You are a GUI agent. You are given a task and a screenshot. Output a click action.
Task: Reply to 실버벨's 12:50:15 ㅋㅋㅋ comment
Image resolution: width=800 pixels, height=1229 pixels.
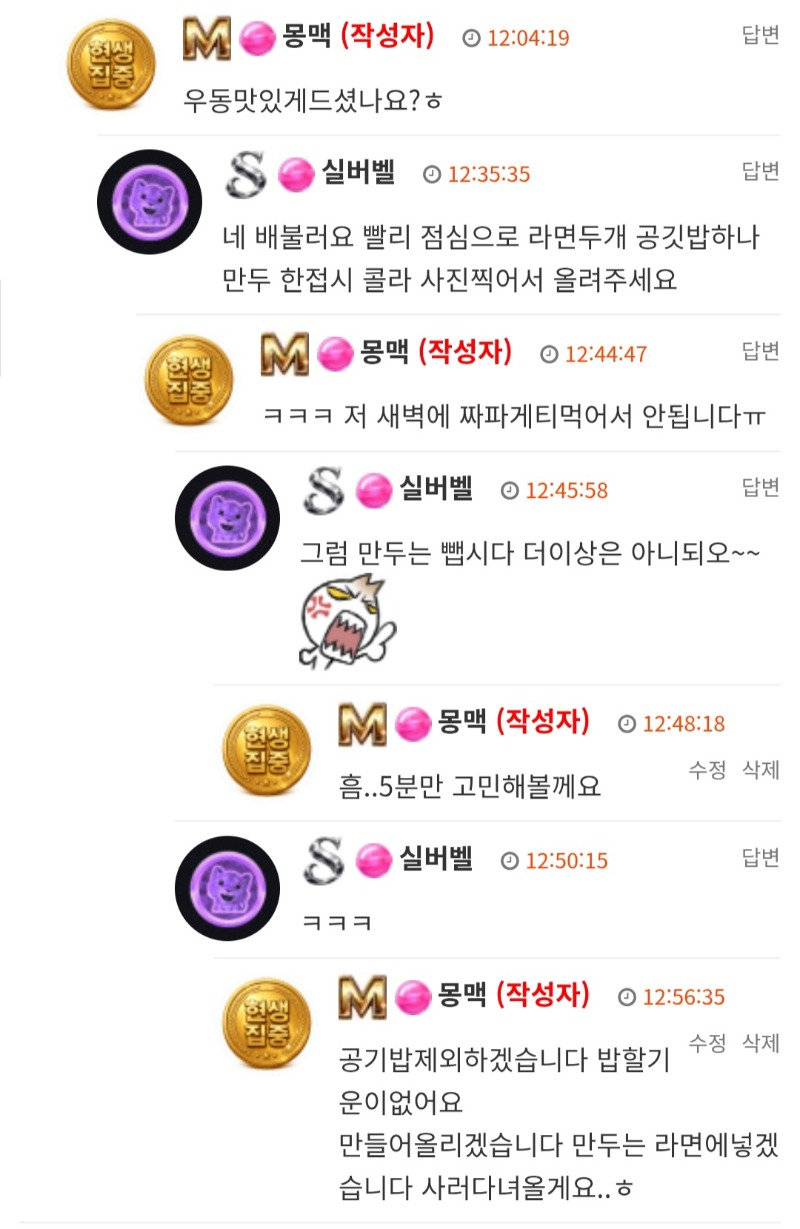pyautogui.click(x=760, y=858)
